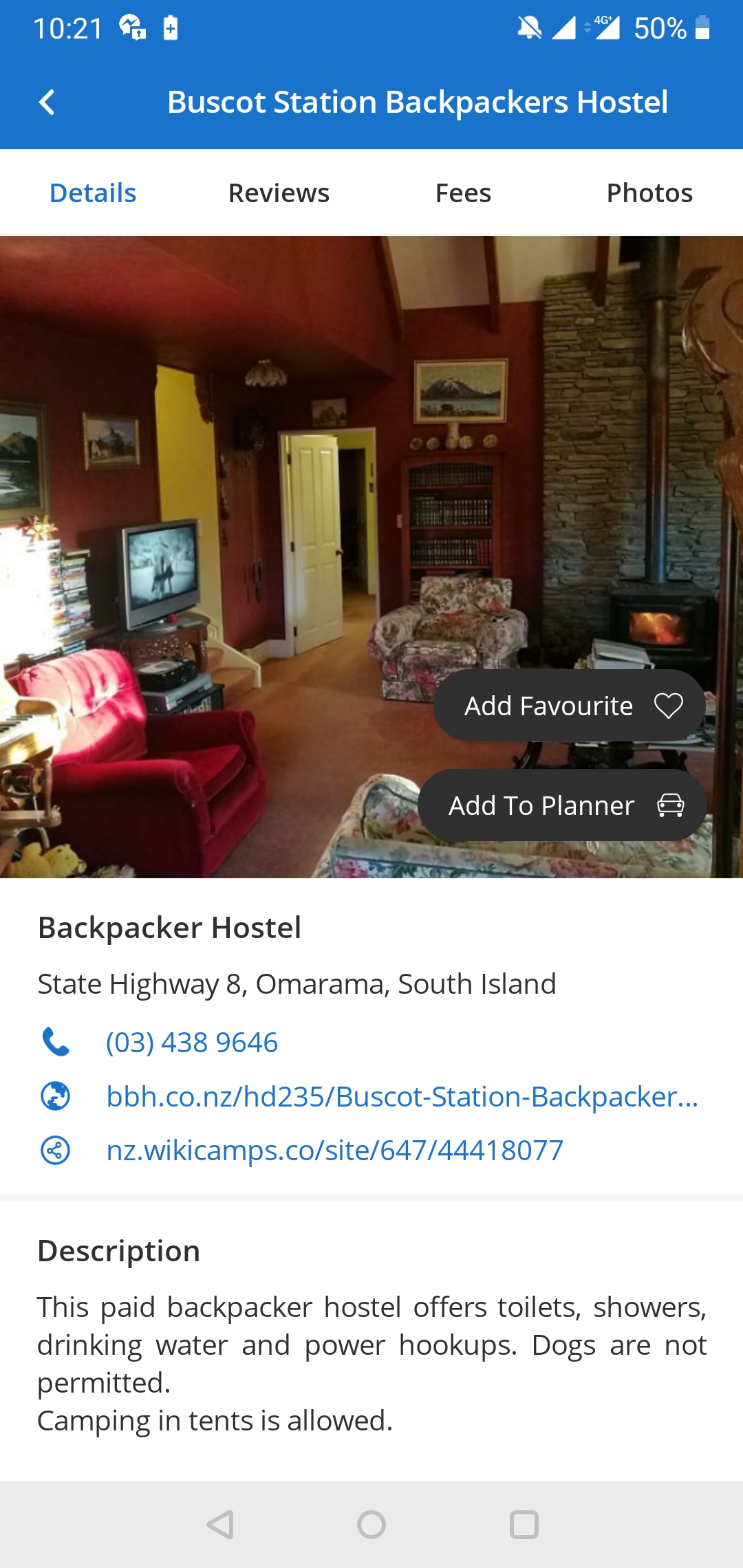Go back using the header arrow
743x1568 pixels.
pyautogui.click(x=47, y=102)
